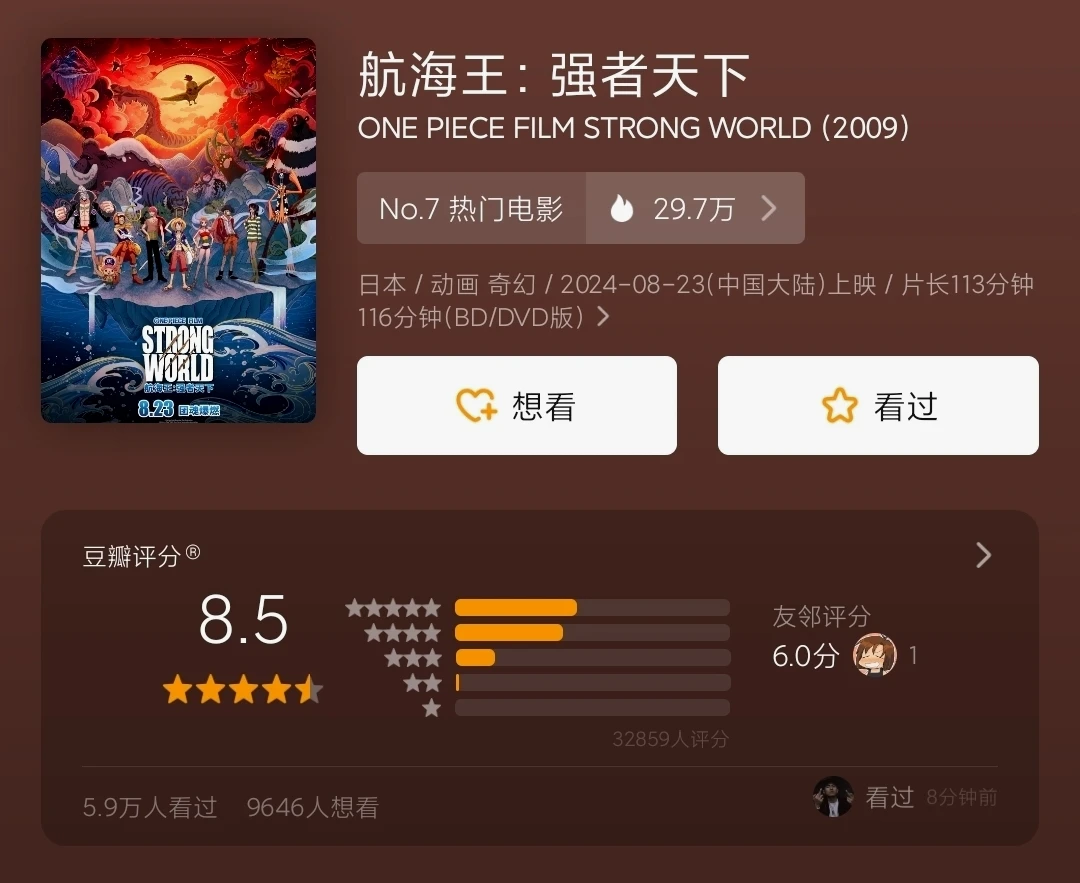Open the 豆瓣评分 rating details arrow
The height and width of the screenshot is (883, 1080).
(983, 556)
